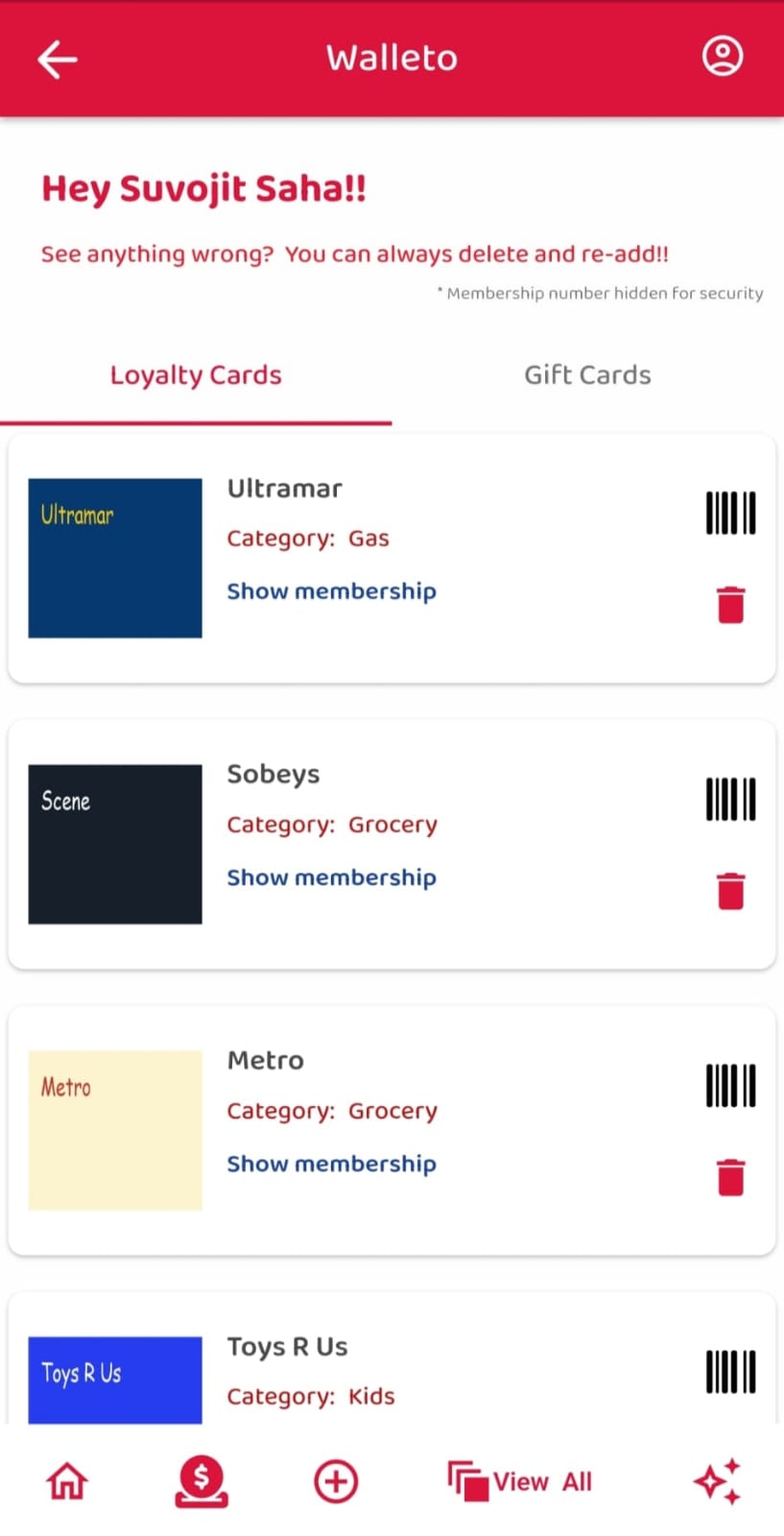This screenshot has width=784, height=1536.
Task: Switch to the Gift Cards tab
Action: pos(586,374)
